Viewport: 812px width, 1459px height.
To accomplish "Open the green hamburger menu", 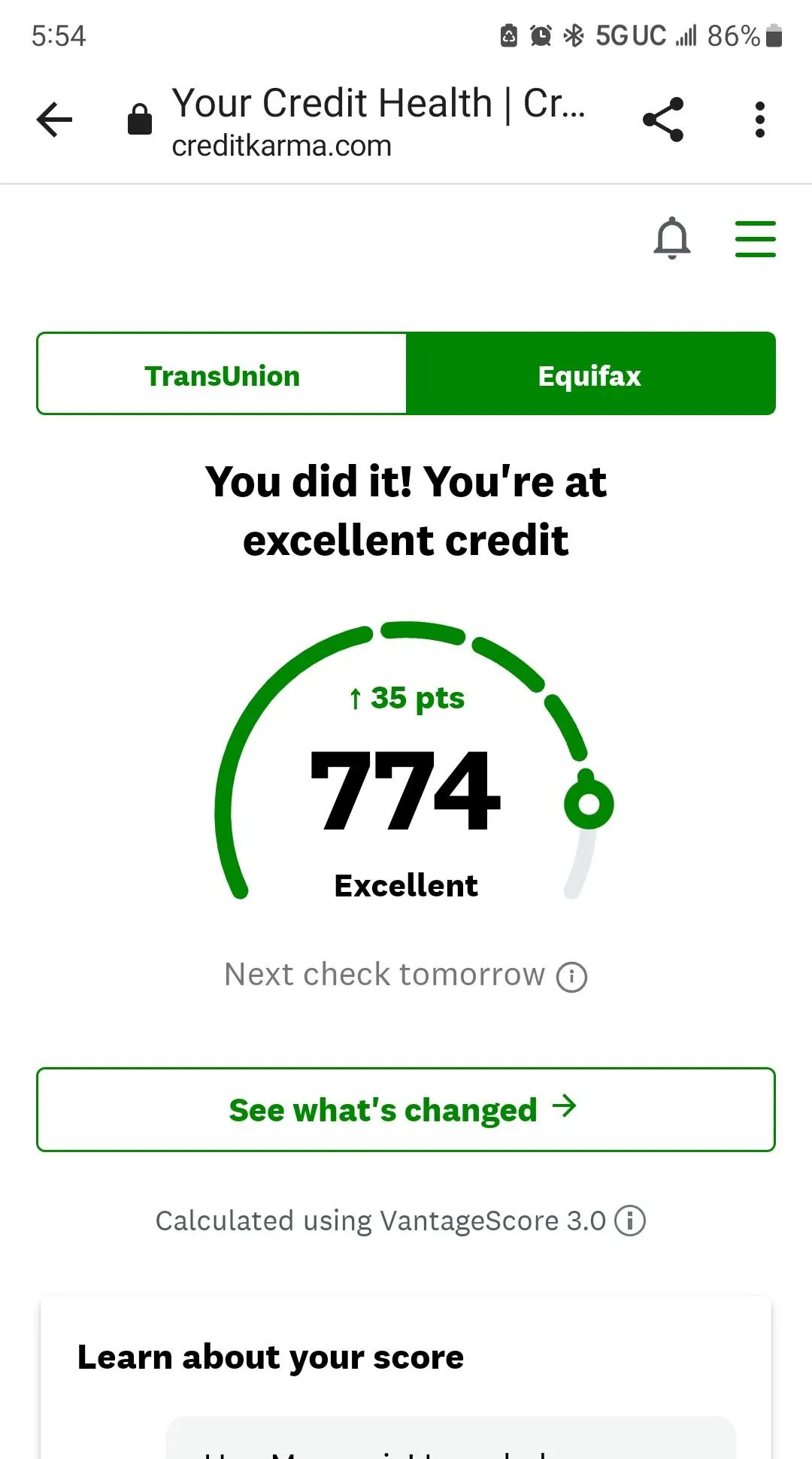I will [755, 239].
